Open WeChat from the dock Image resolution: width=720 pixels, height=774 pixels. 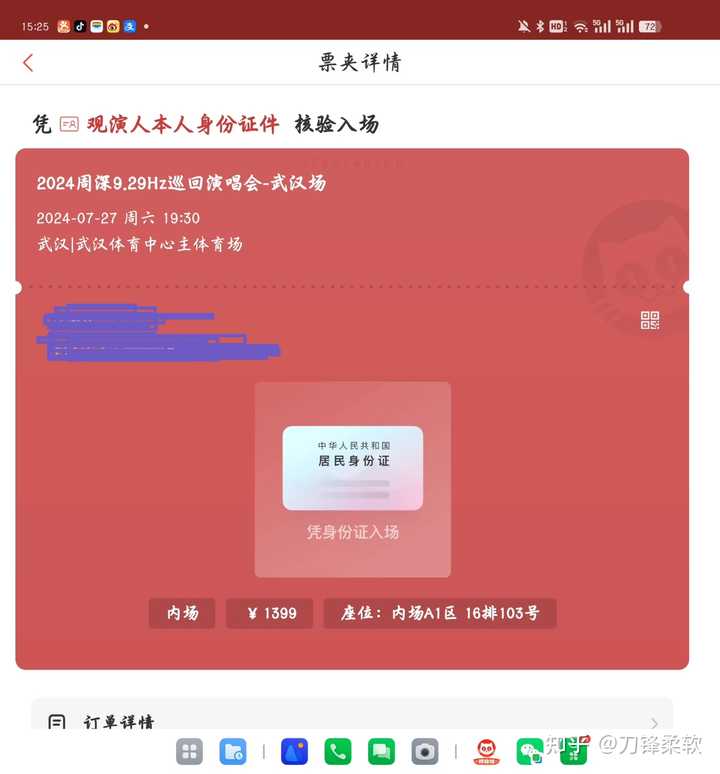[530, 751]
